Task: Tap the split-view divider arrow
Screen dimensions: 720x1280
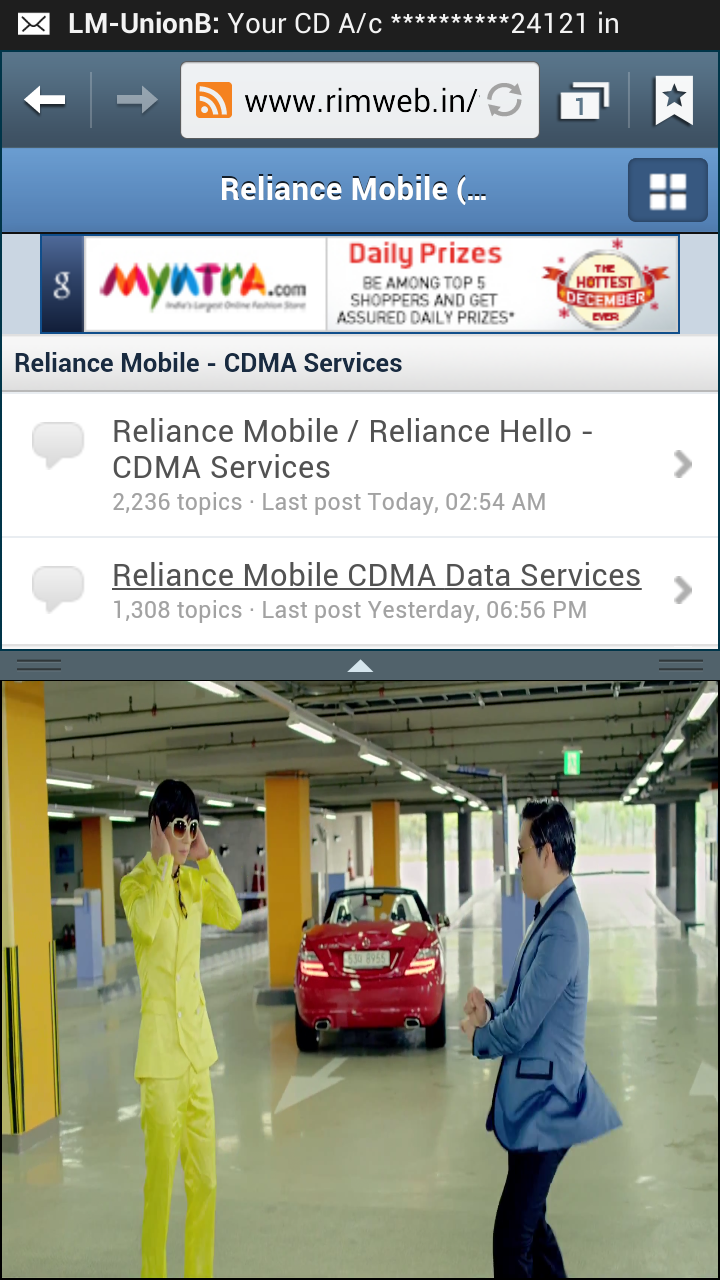Action: 360,665
